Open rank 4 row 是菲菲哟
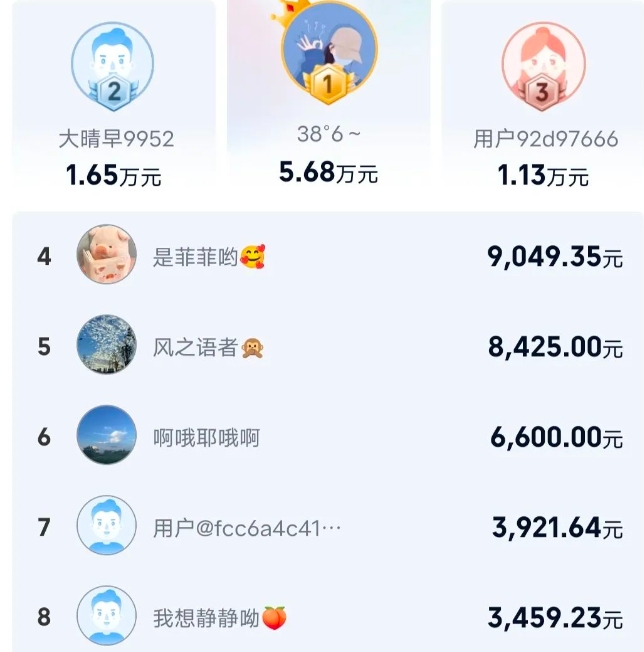The height and width of the screenshot is (652, 644). click(328, 257)
